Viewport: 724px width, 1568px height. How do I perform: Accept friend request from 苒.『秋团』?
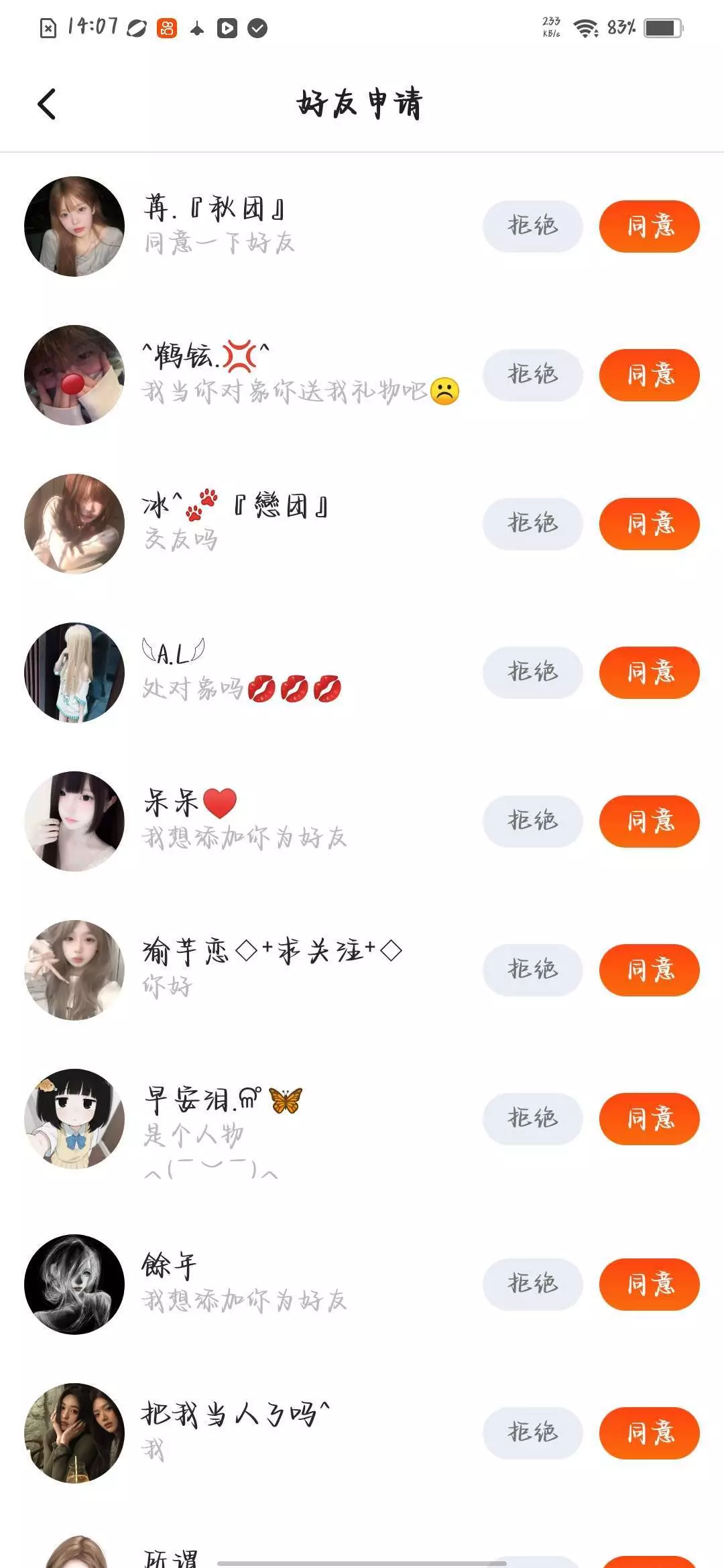pos(649,226)
